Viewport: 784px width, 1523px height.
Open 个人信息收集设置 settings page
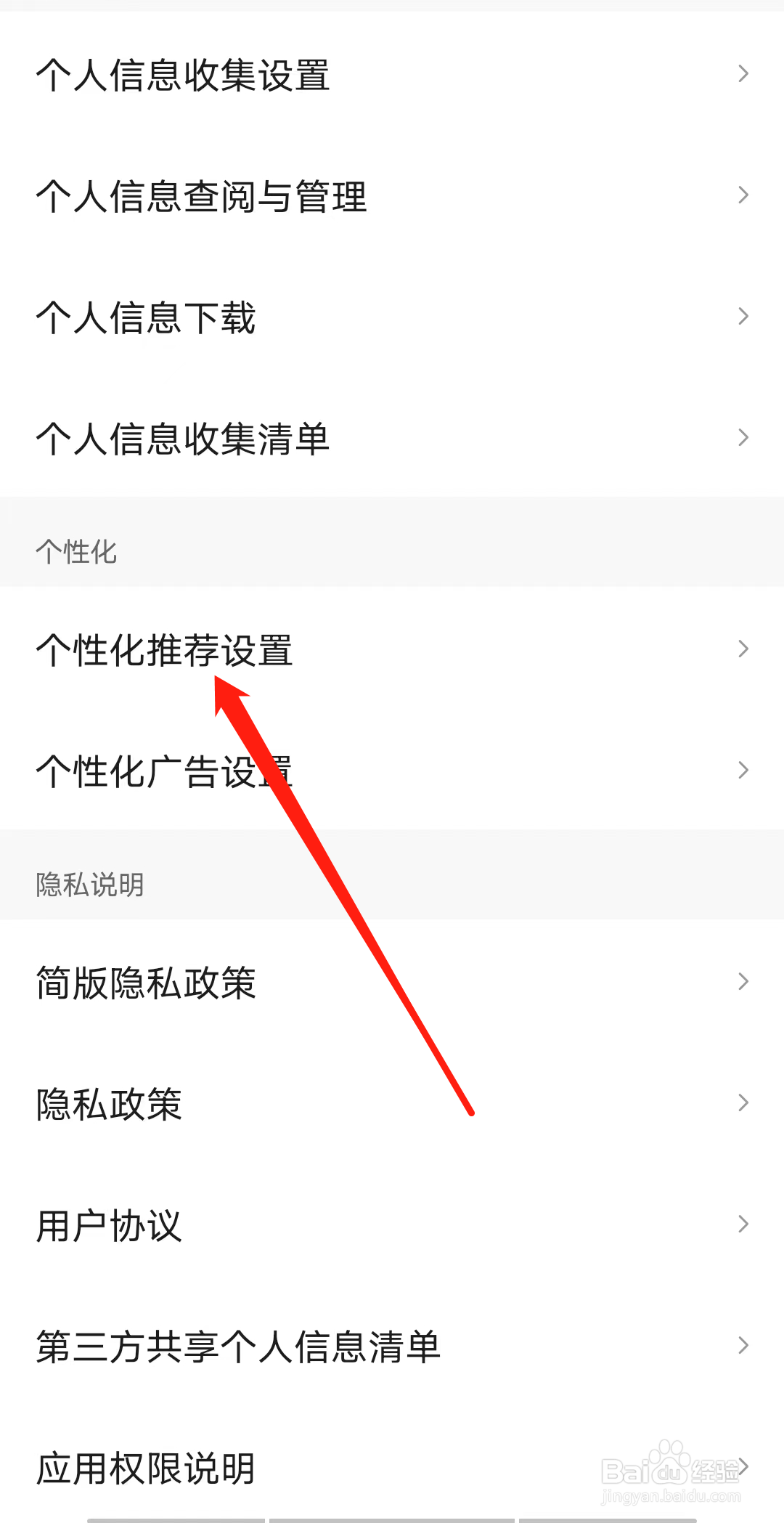(x=184, y=75)
